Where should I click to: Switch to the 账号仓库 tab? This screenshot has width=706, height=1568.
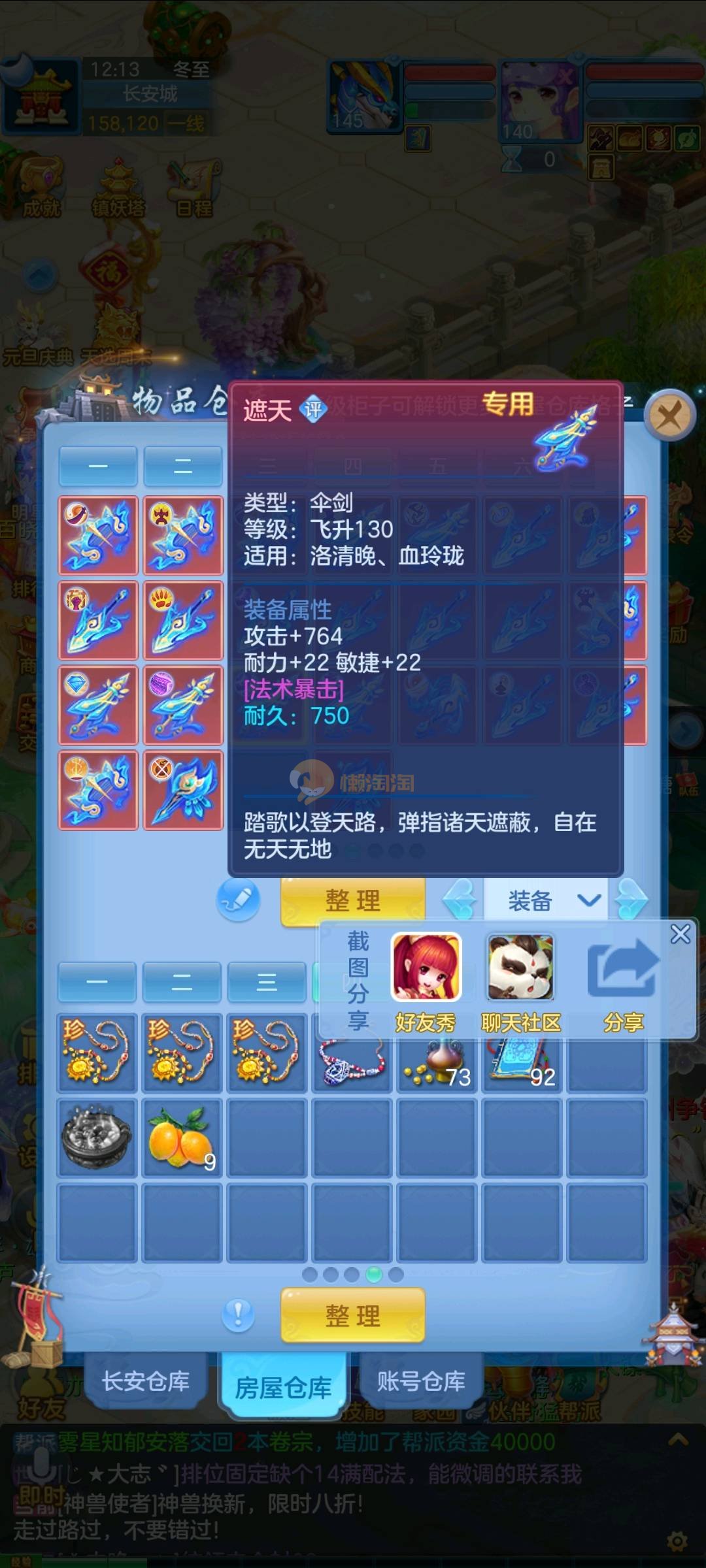(x=421, y=1381)
